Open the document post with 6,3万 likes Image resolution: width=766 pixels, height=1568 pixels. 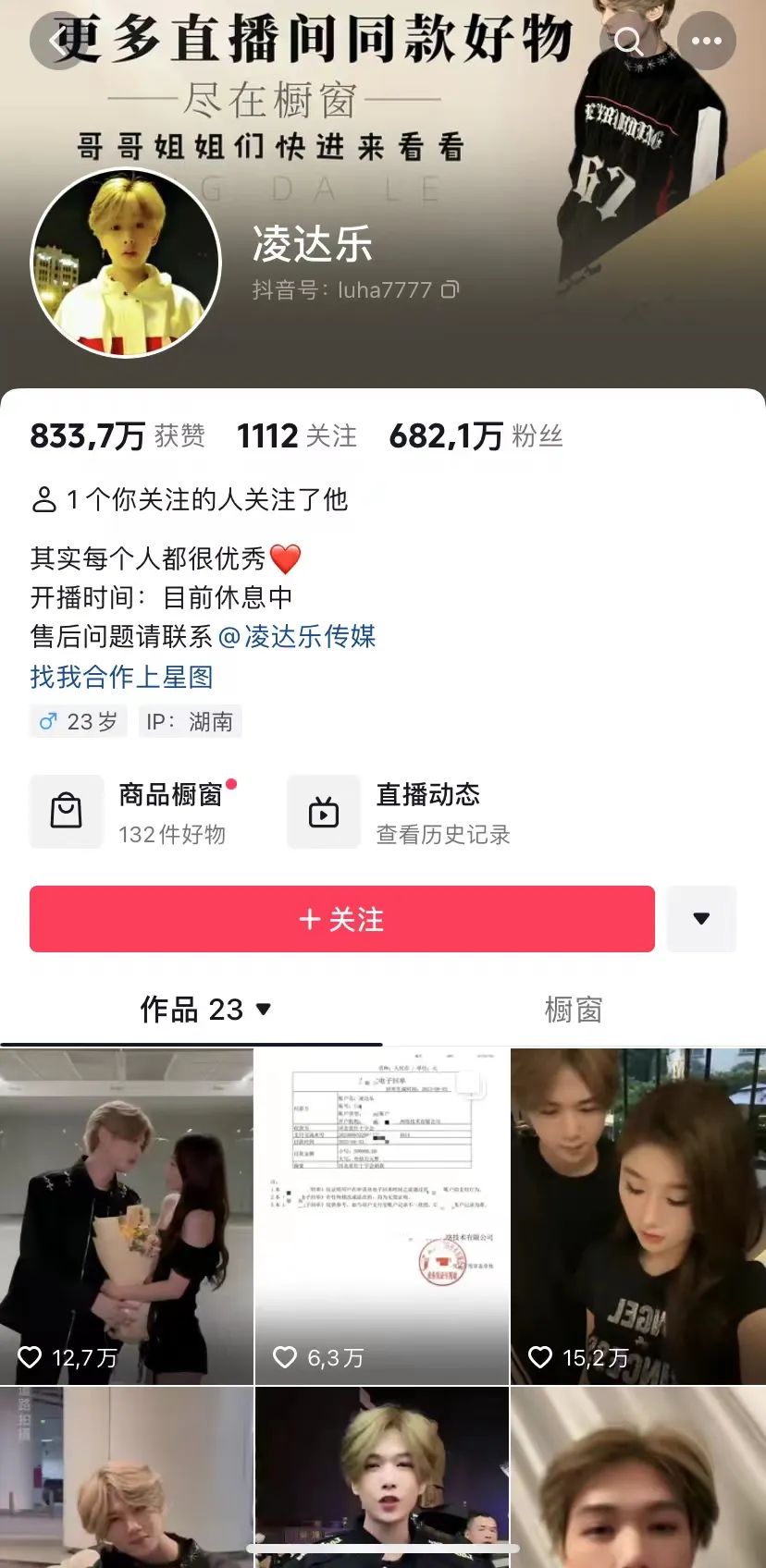point(382,1216)
